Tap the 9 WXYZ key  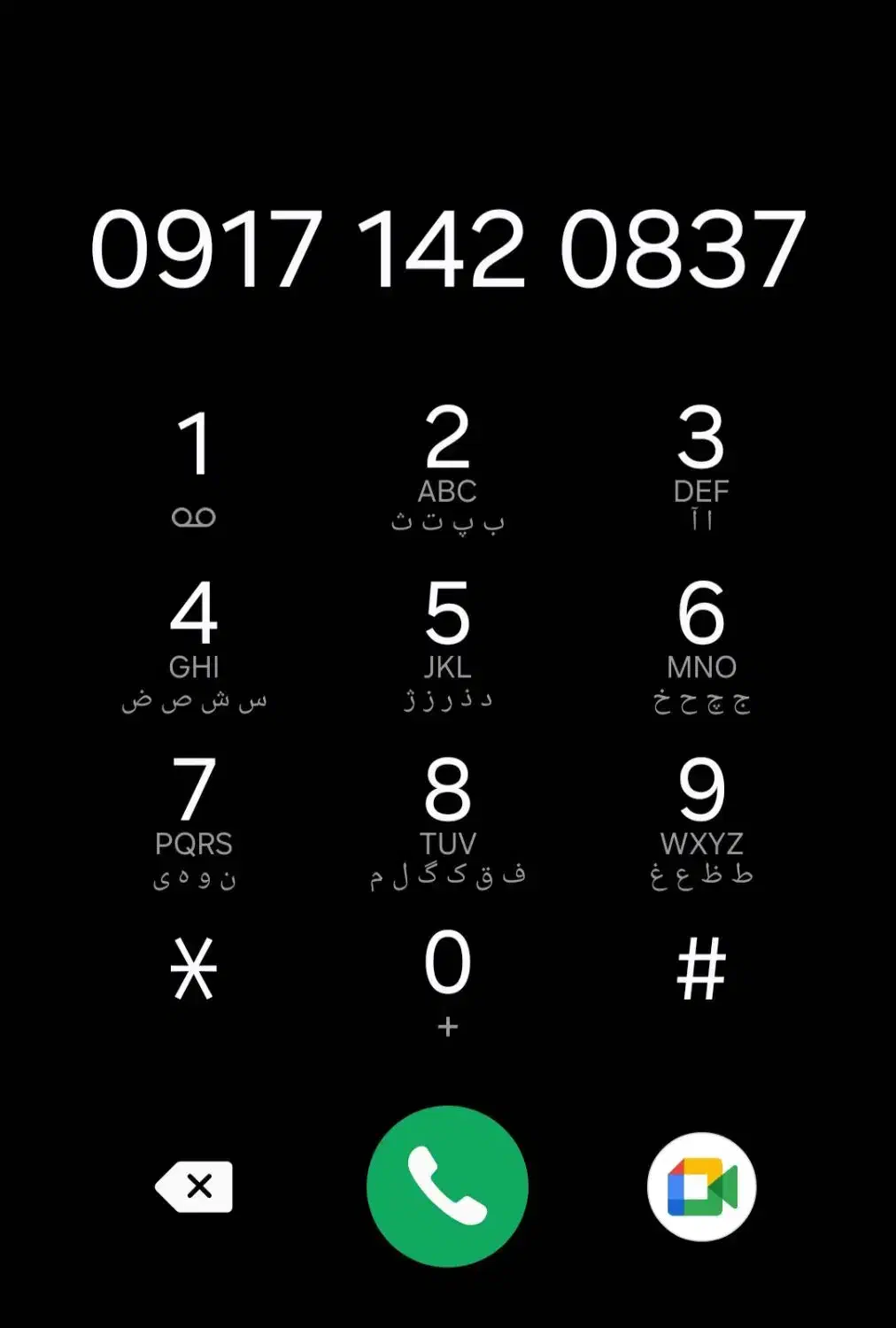[x=701, y=822]
